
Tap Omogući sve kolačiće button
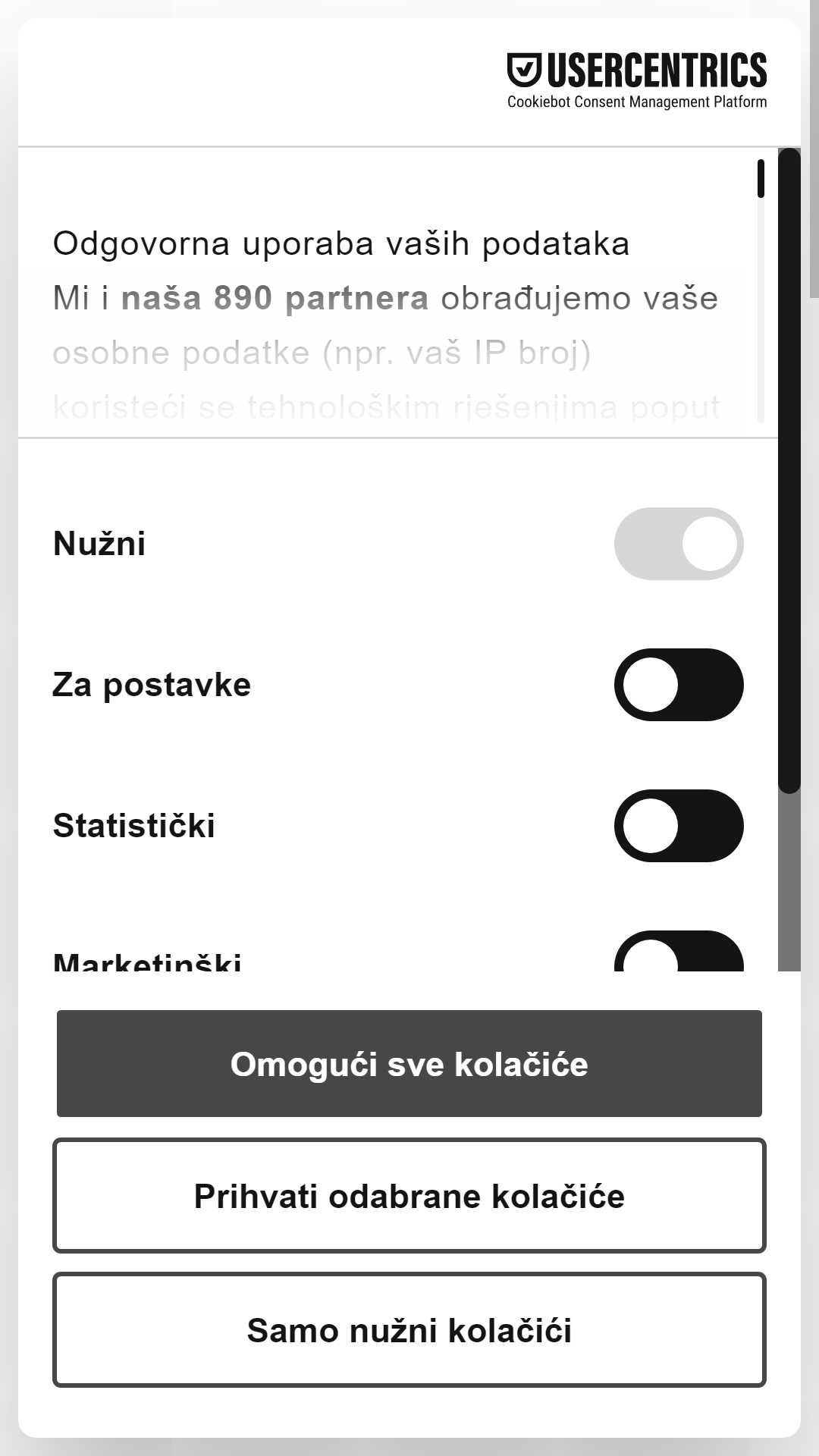tap(409, 1063)
